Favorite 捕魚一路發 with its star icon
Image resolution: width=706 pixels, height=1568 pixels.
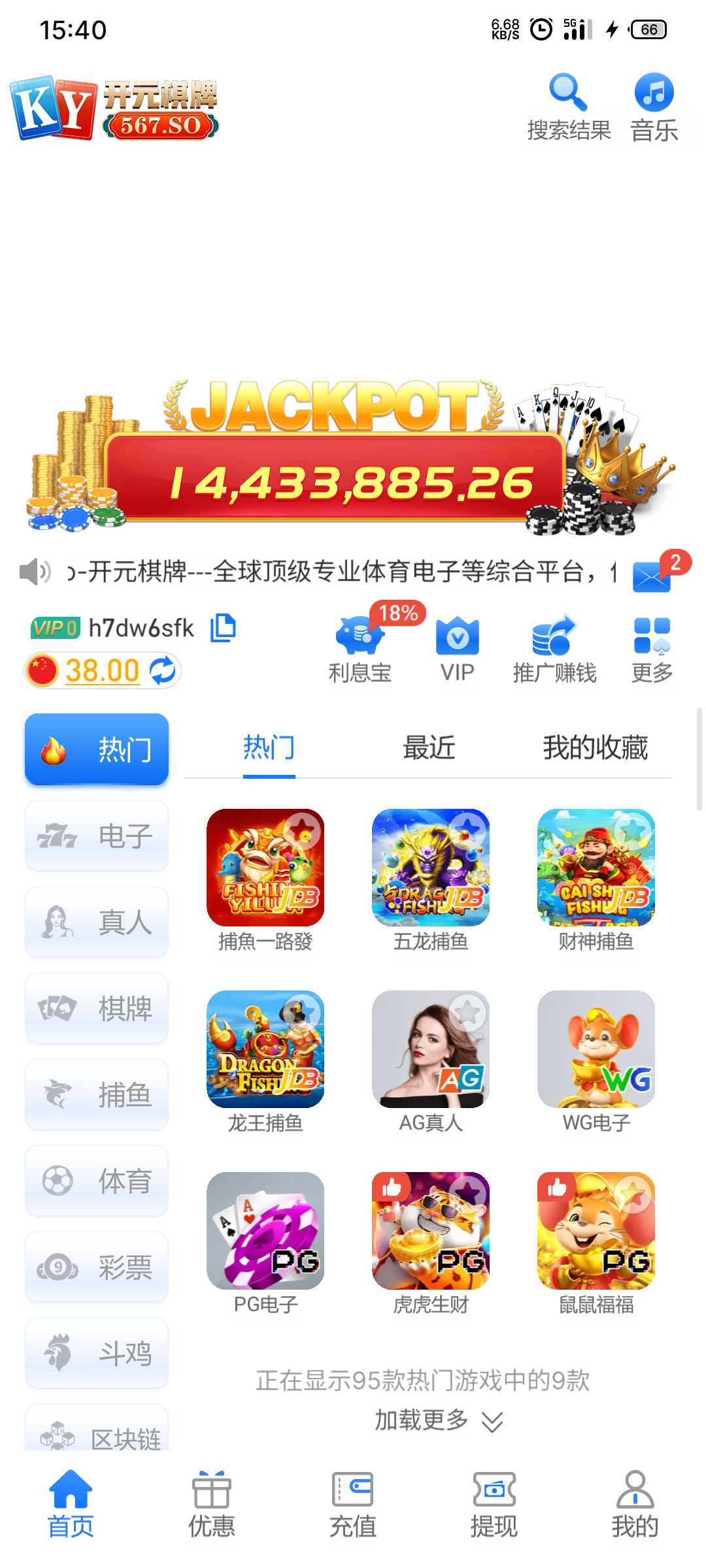pos(301,830)
